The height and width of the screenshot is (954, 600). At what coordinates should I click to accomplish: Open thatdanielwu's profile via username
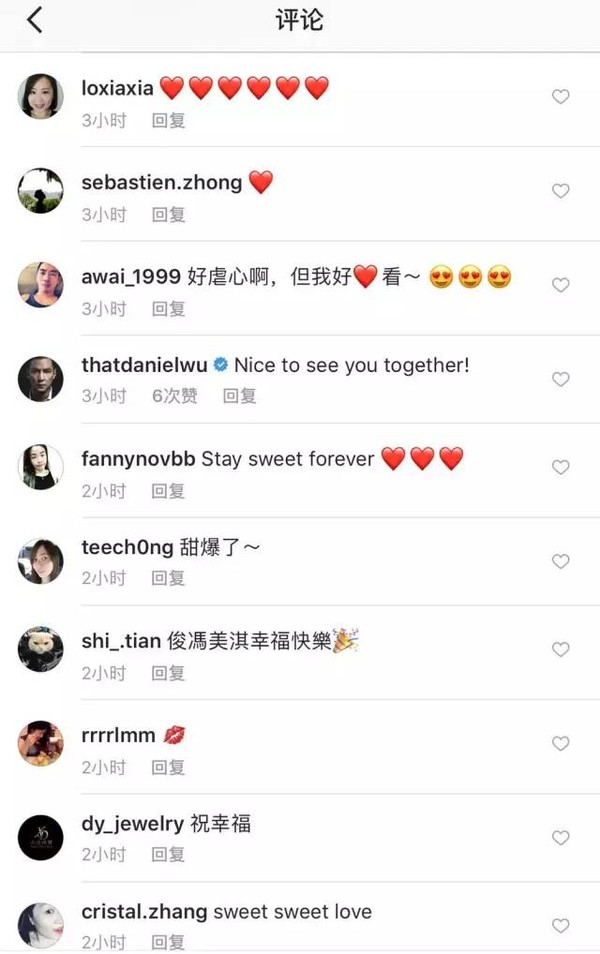pyautogui.click(x=144, y=366)
